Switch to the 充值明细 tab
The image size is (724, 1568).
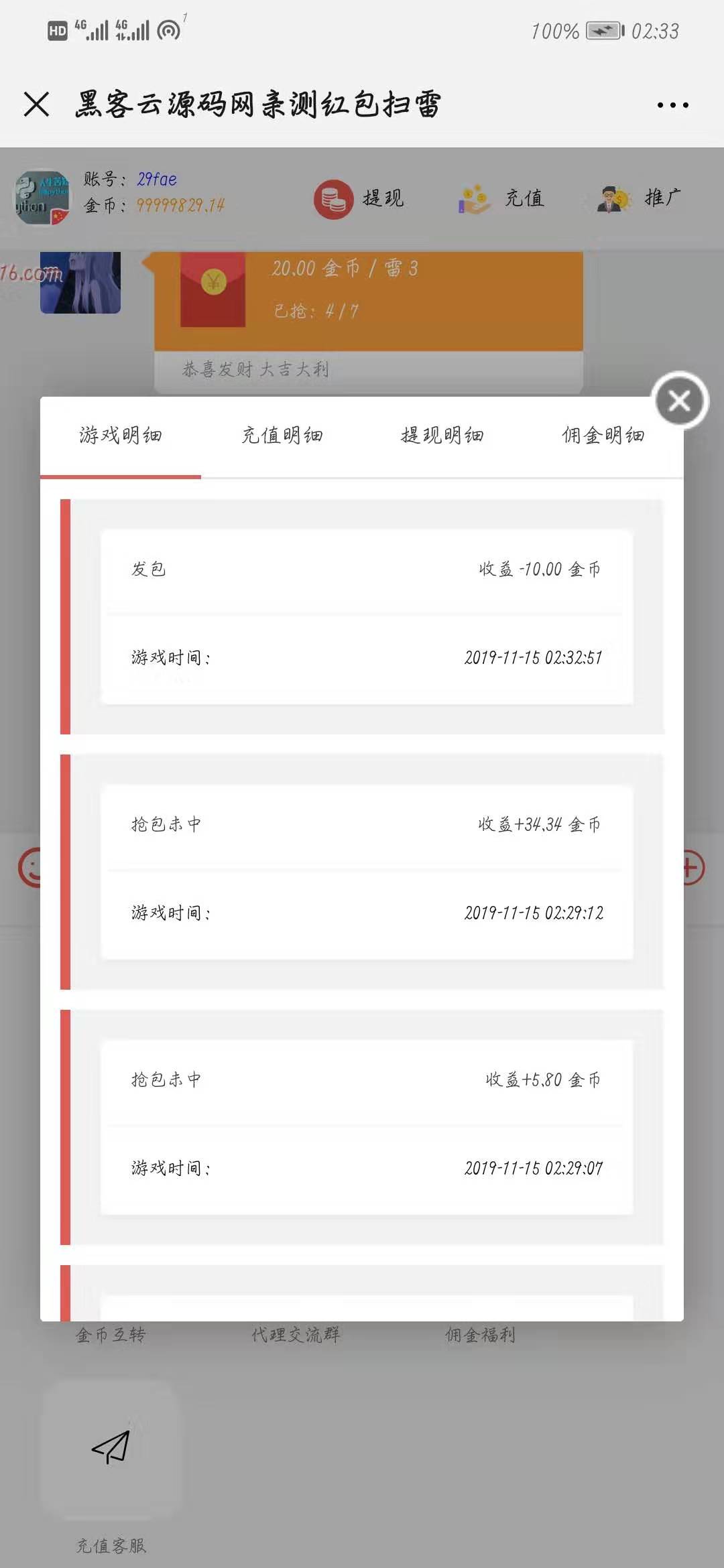click(282, 436)
